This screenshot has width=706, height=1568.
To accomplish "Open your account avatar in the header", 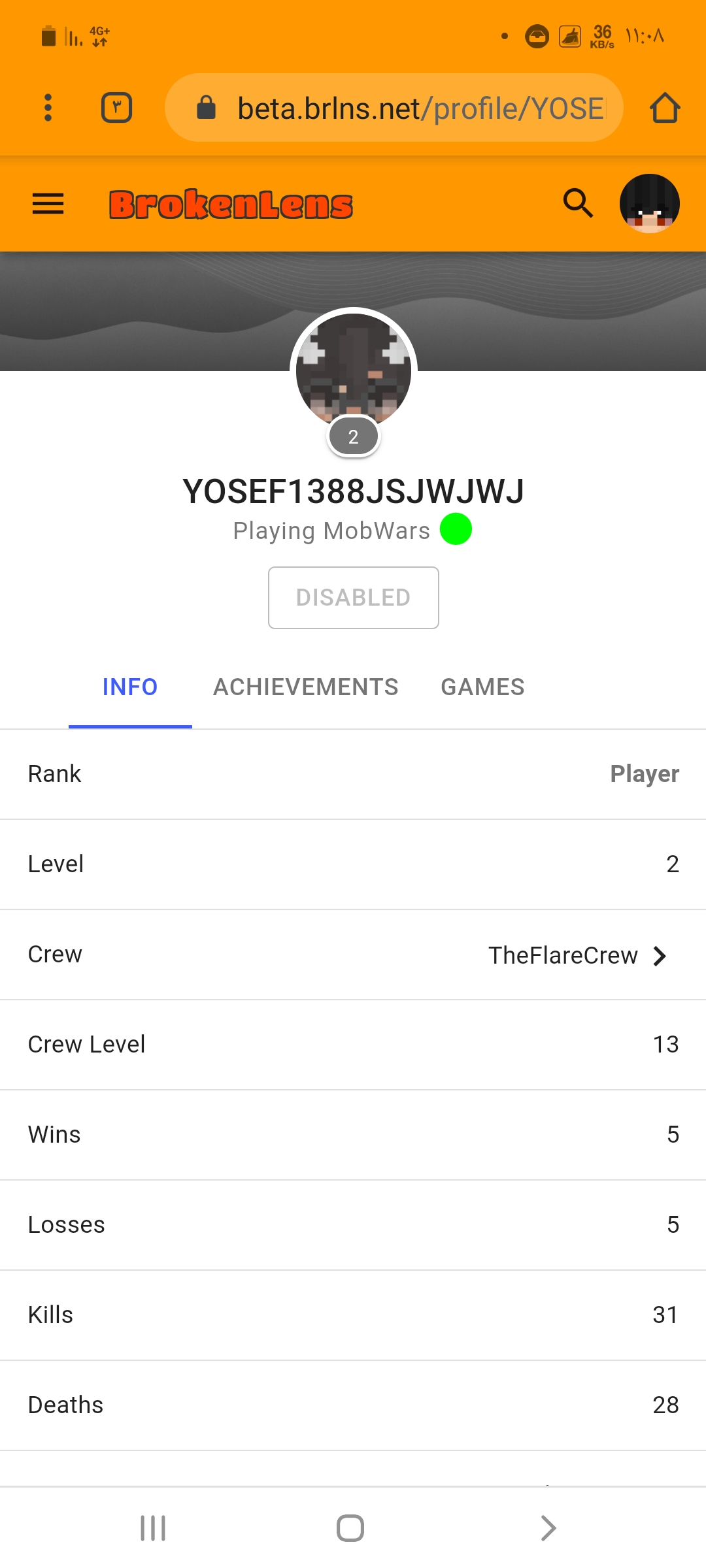I will [650, 203].
